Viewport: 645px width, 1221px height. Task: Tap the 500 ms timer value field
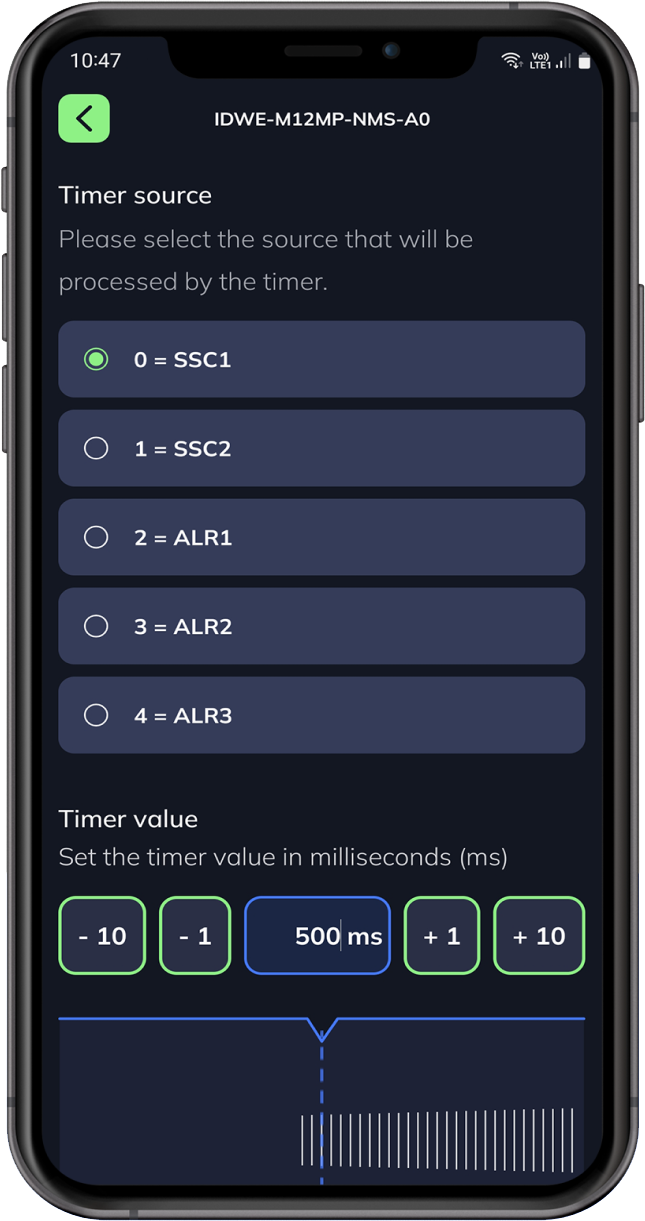(317, 935)
